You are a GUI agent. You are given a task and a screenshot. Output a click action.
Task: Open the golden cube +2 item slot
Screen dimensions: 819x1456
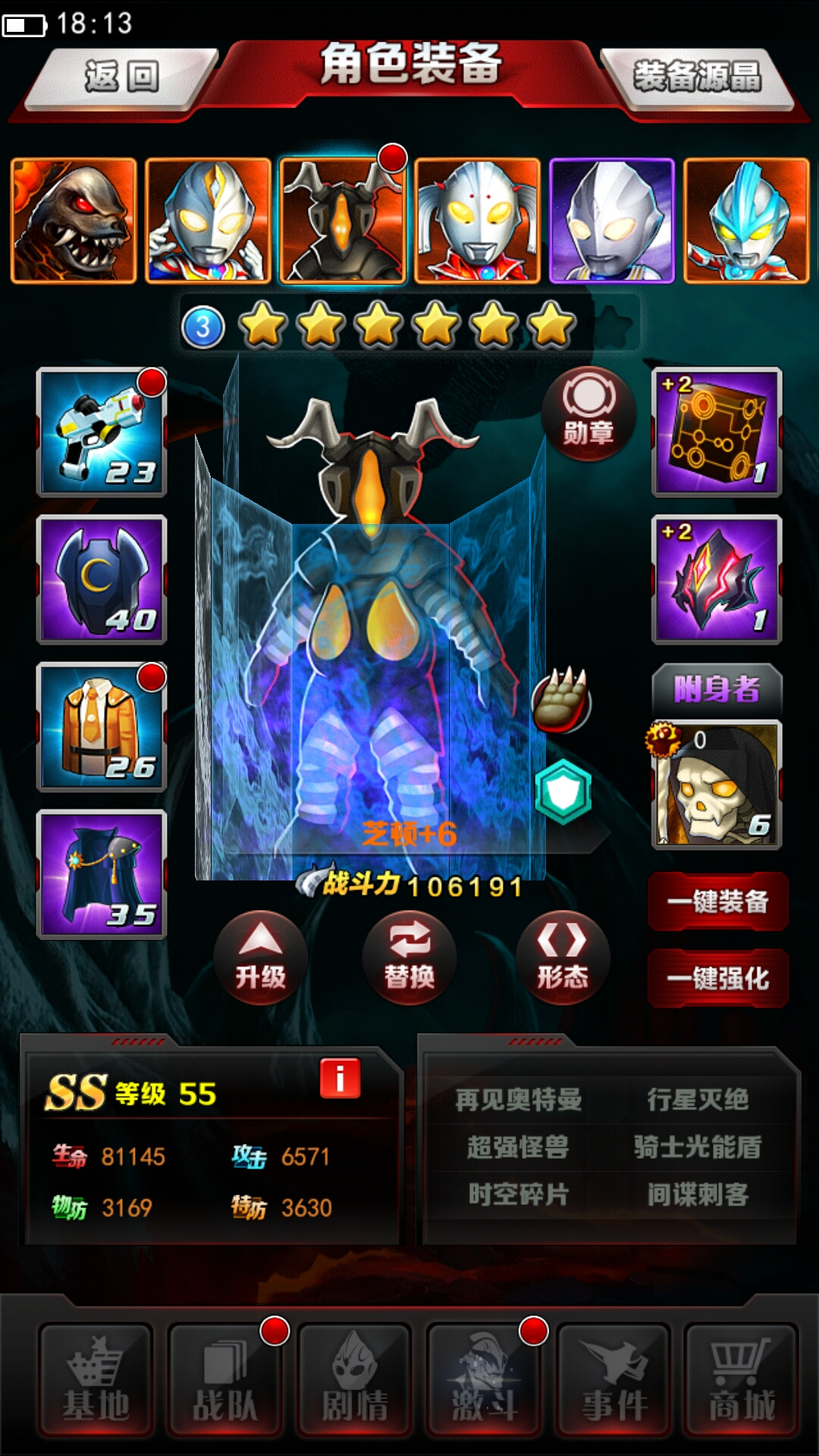pos(717,432)
